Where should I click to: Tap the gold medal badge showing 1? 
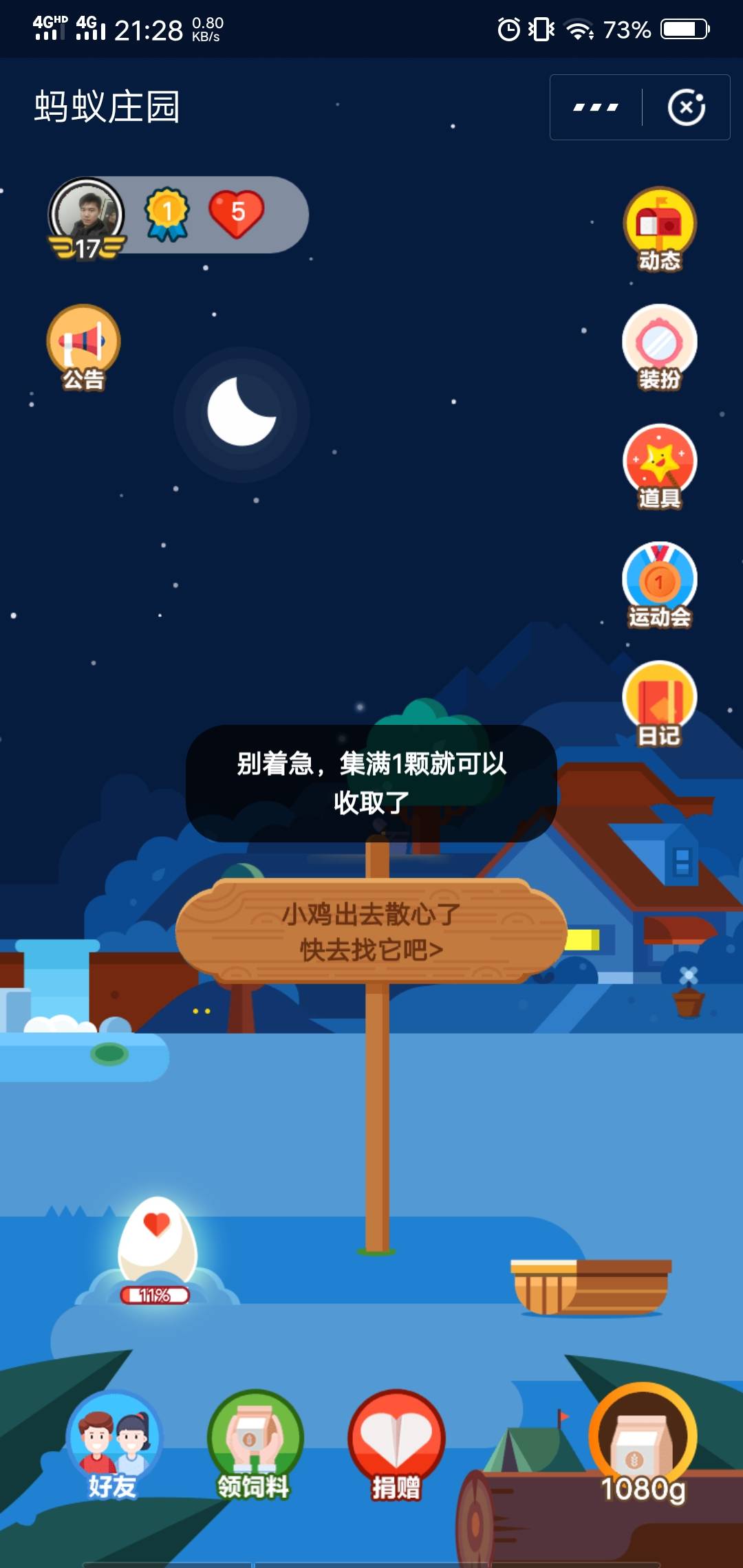click(166, 214)
